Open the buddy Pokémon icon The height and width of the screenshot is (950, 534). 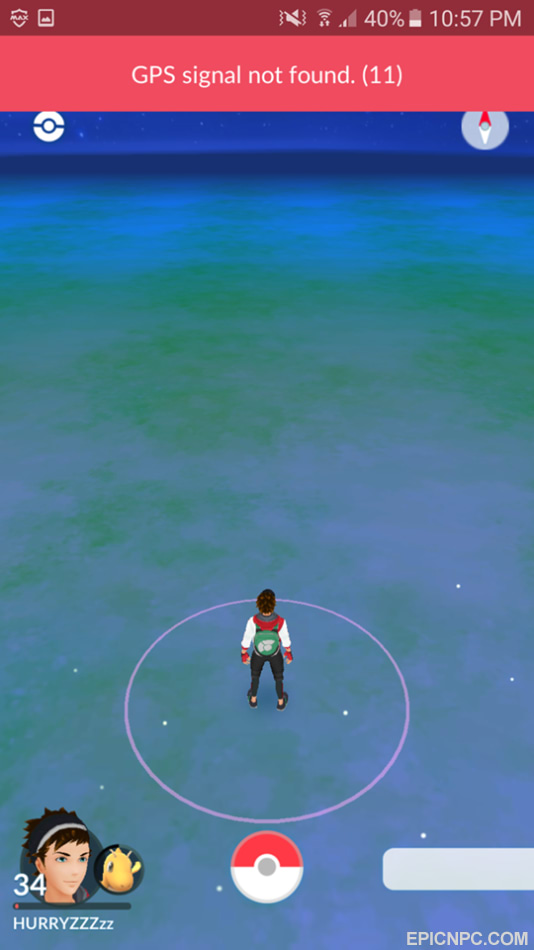point(119,869)
